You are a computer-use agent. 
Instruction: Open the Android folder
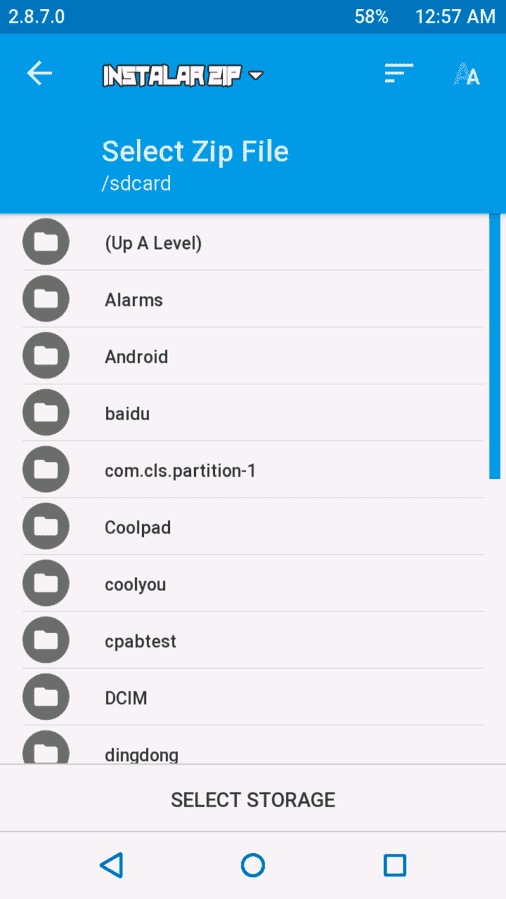click(253, 356)
